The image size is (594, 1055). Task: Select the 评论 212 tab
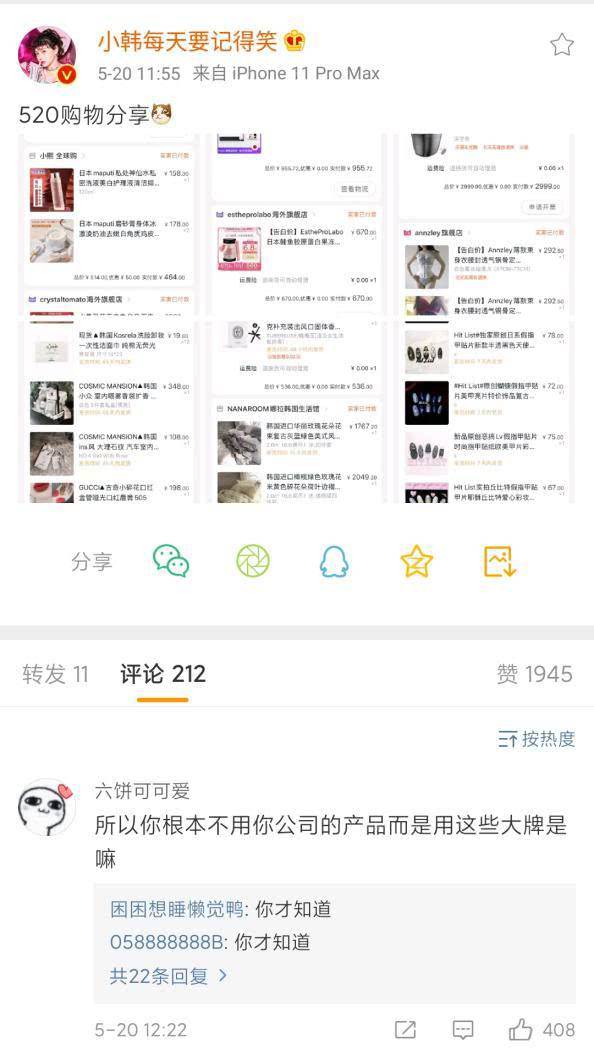click(x=163, y=674)
